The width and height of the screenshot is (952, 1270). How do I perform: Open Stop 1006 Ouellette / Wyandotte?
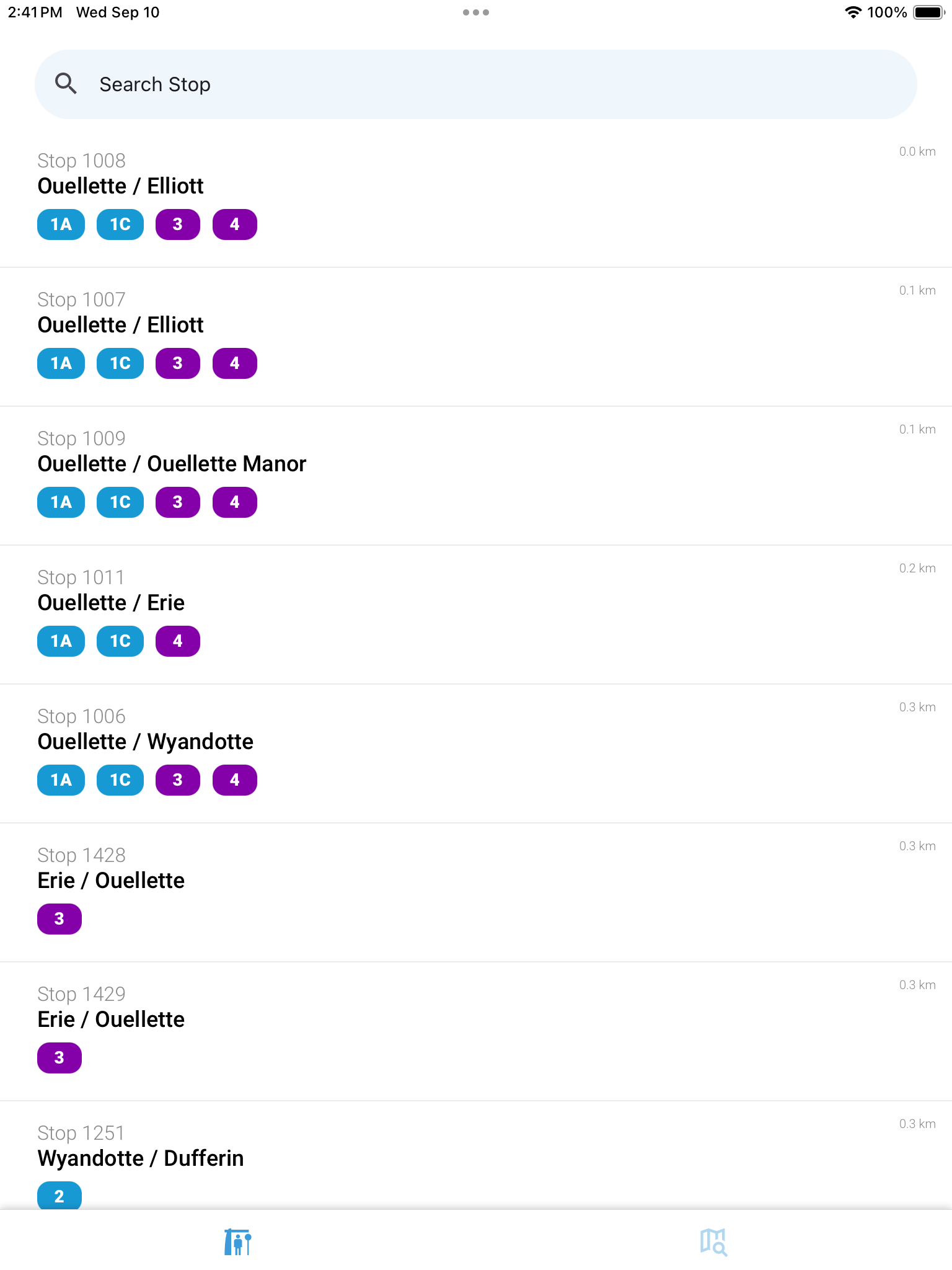coord(248,741)
